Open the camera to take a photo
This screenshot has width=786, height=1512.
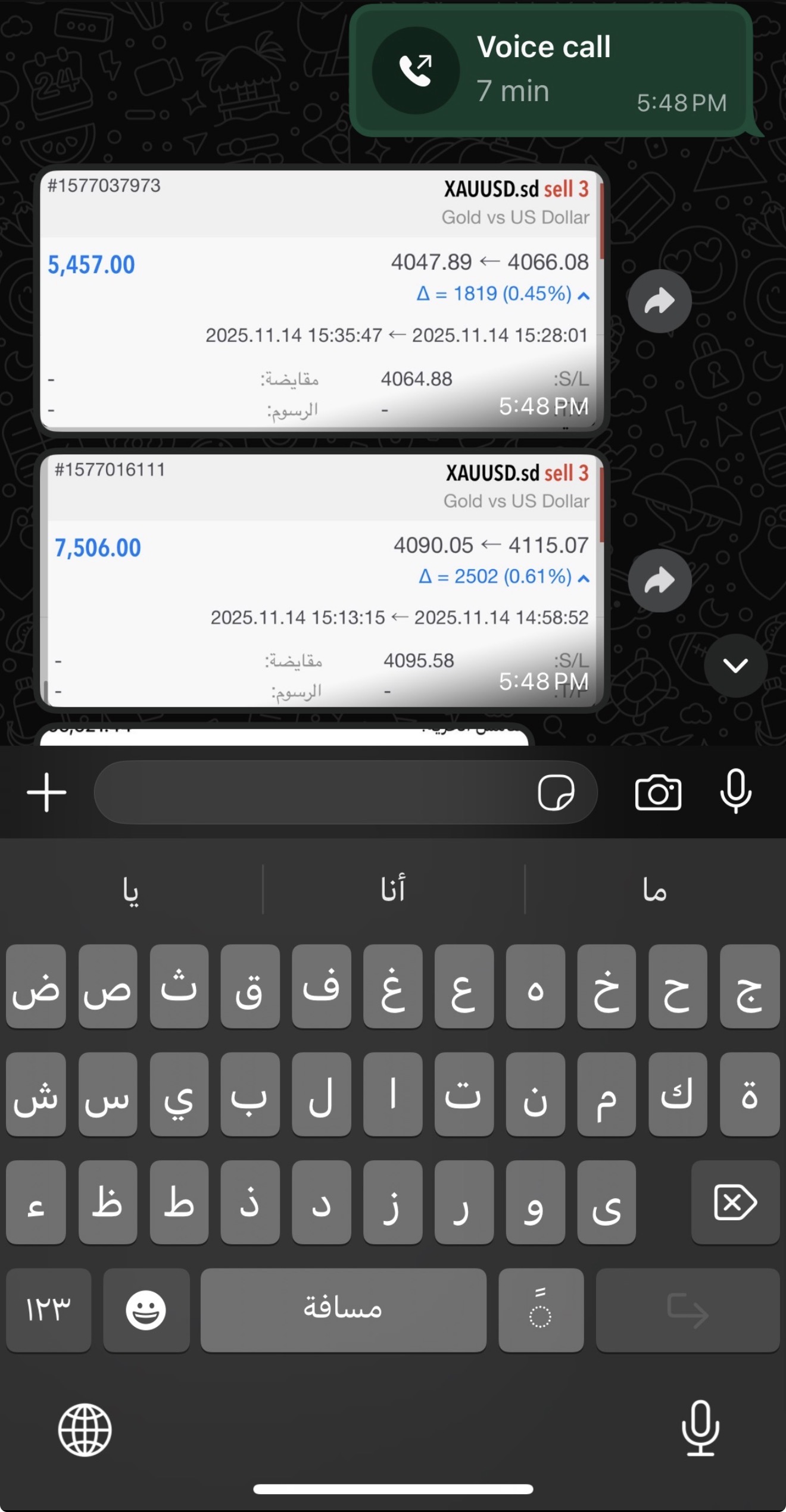coord(658,792)
